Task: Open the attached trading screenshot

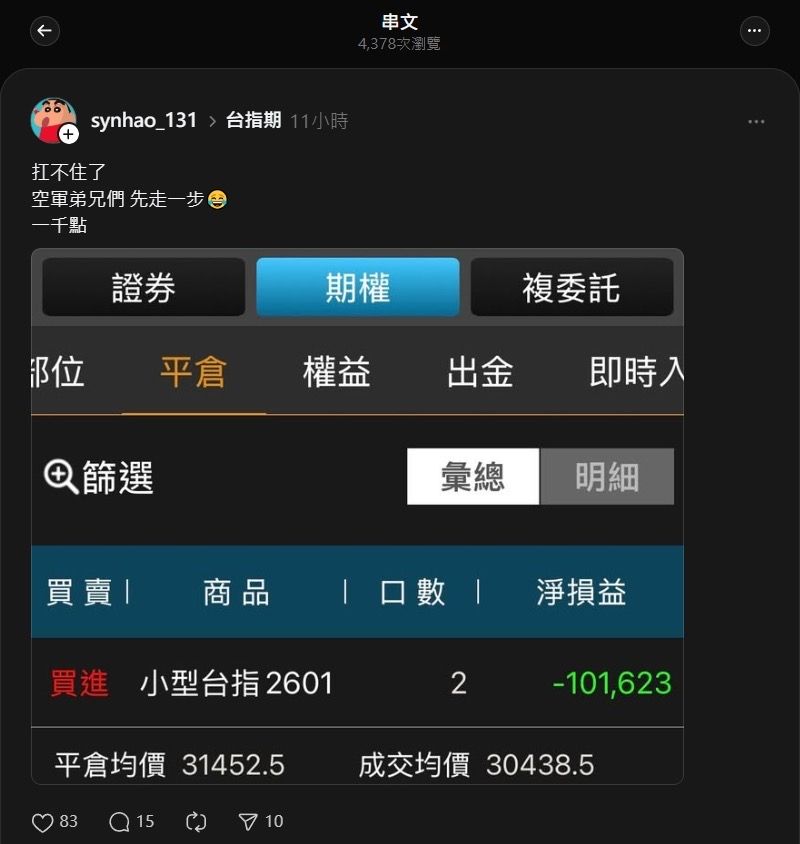Action: pos(357,516)
